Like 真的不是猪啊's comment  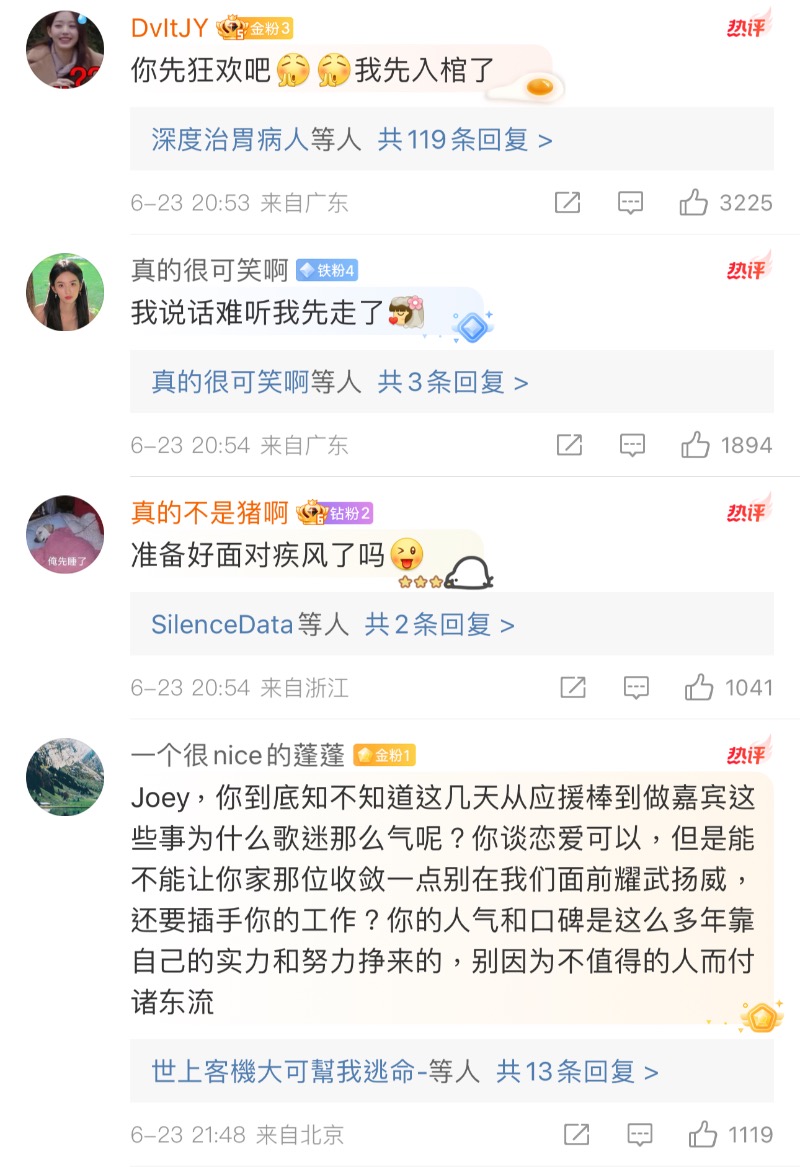699,687
